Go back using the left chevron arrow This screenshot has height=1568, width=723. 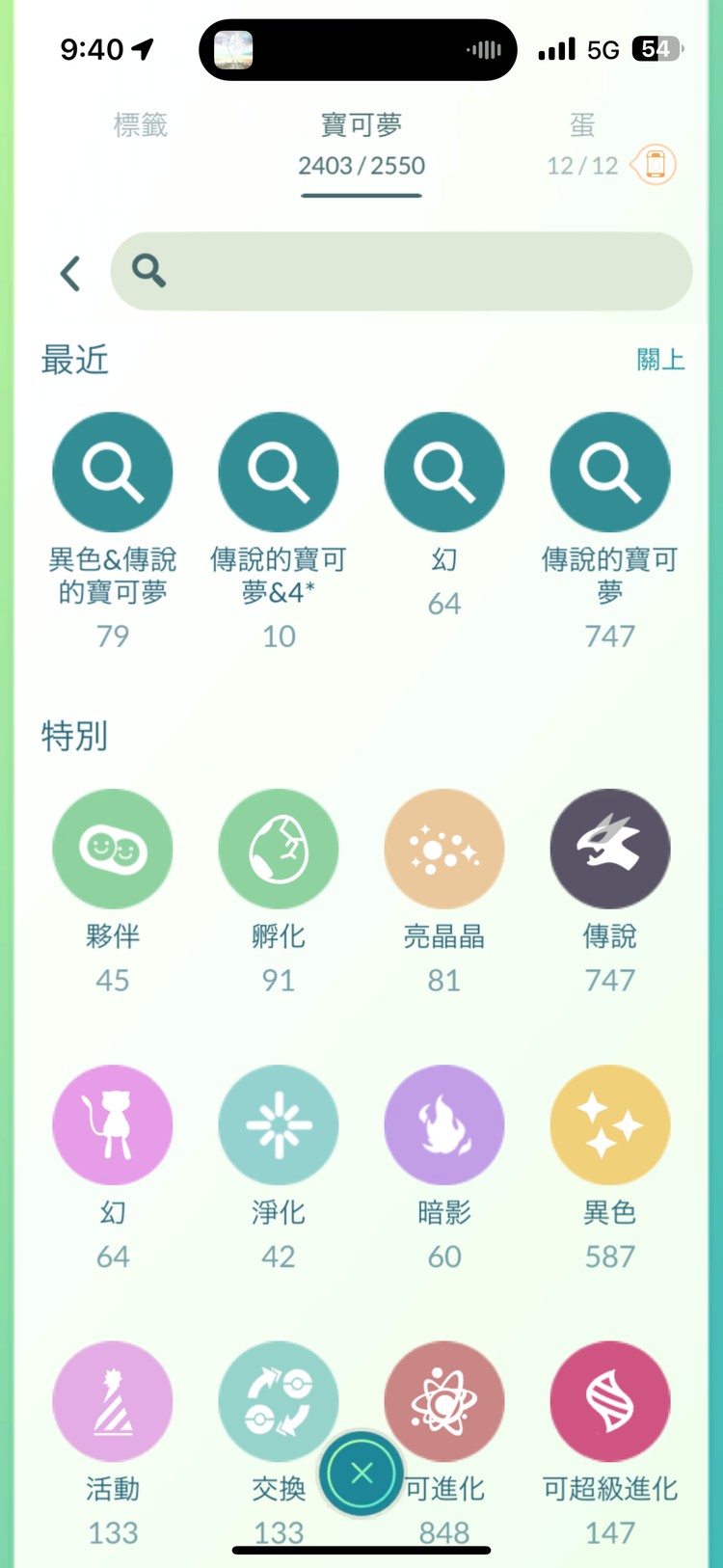point(69,273)
